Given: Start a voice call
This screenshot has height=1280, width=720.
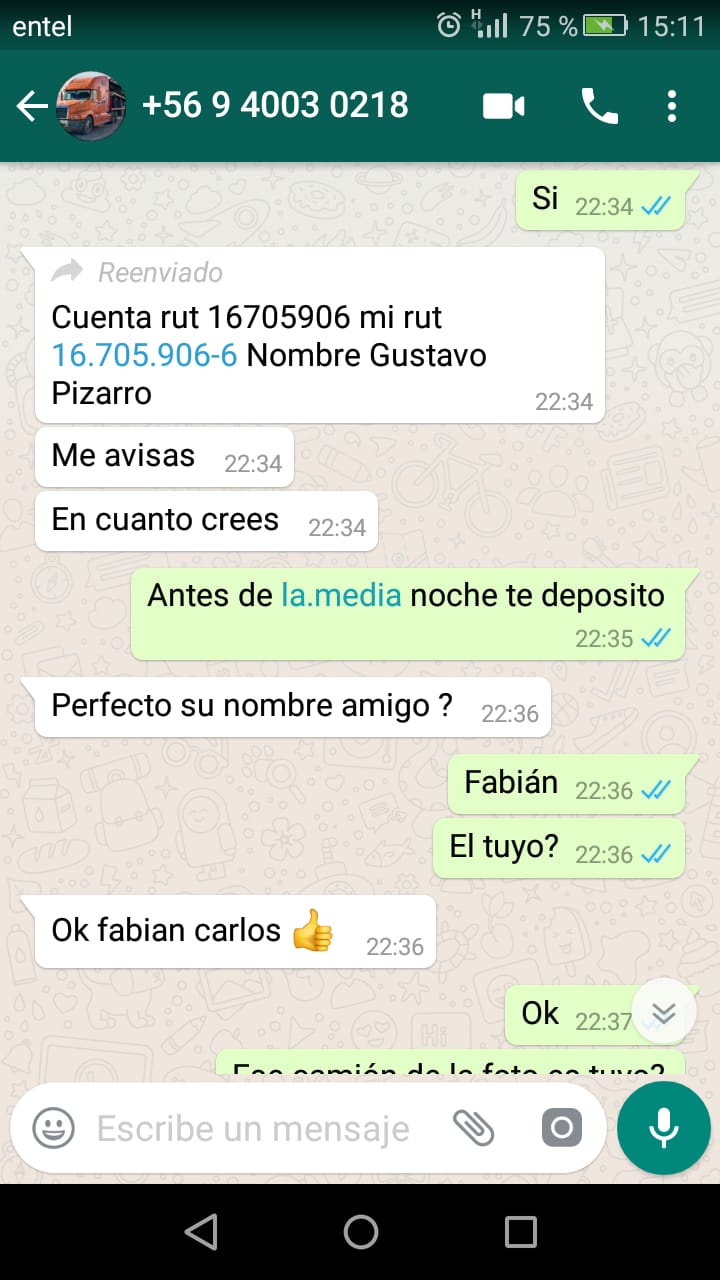Looking at the screenshot, I should point(599,106).
